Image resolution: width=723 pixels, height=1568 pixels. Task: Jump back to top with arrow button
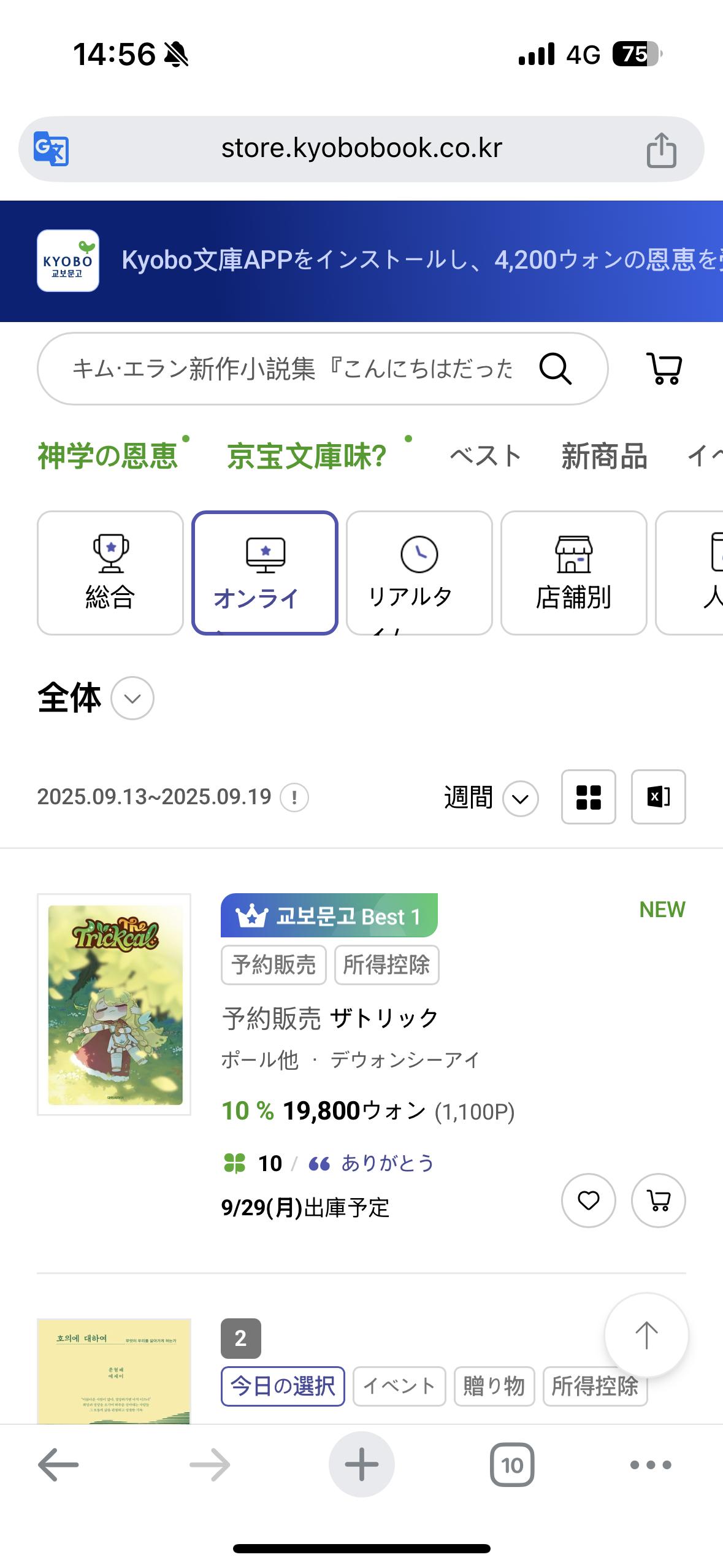click(x=646, y=1335)
